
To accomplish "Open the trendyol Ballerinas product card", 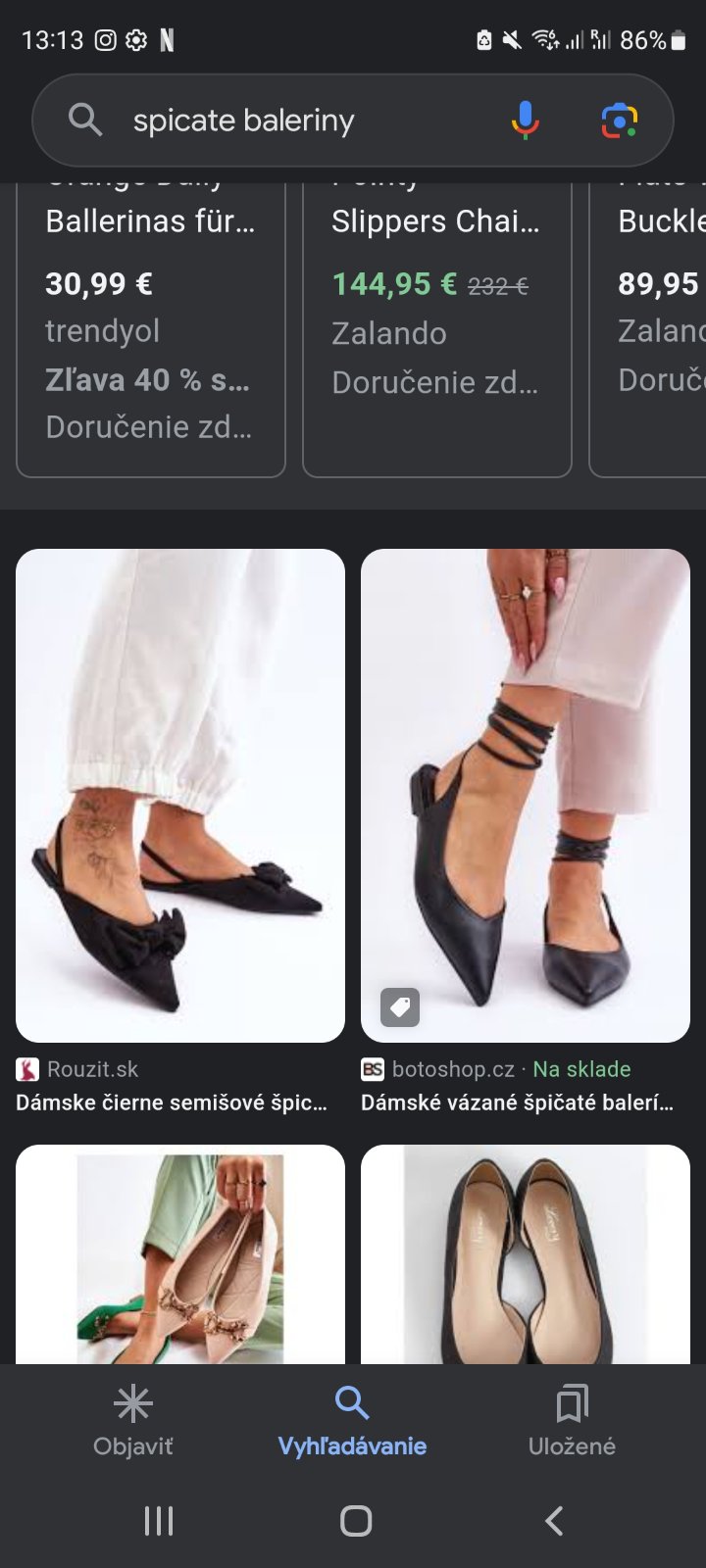I will pyautogui.click(x=150, y=323).
